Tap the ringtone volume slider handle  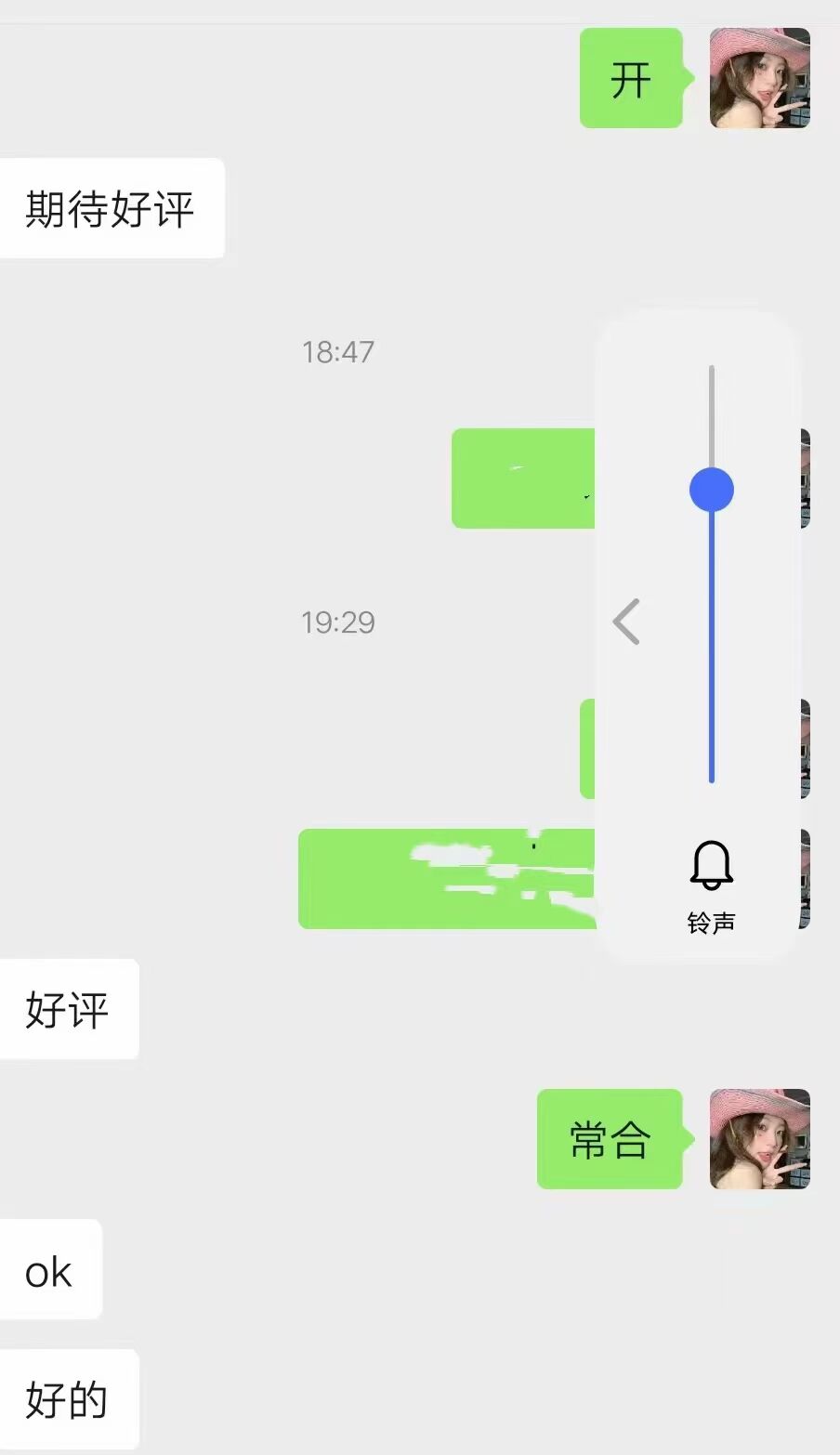coord(712,490)
